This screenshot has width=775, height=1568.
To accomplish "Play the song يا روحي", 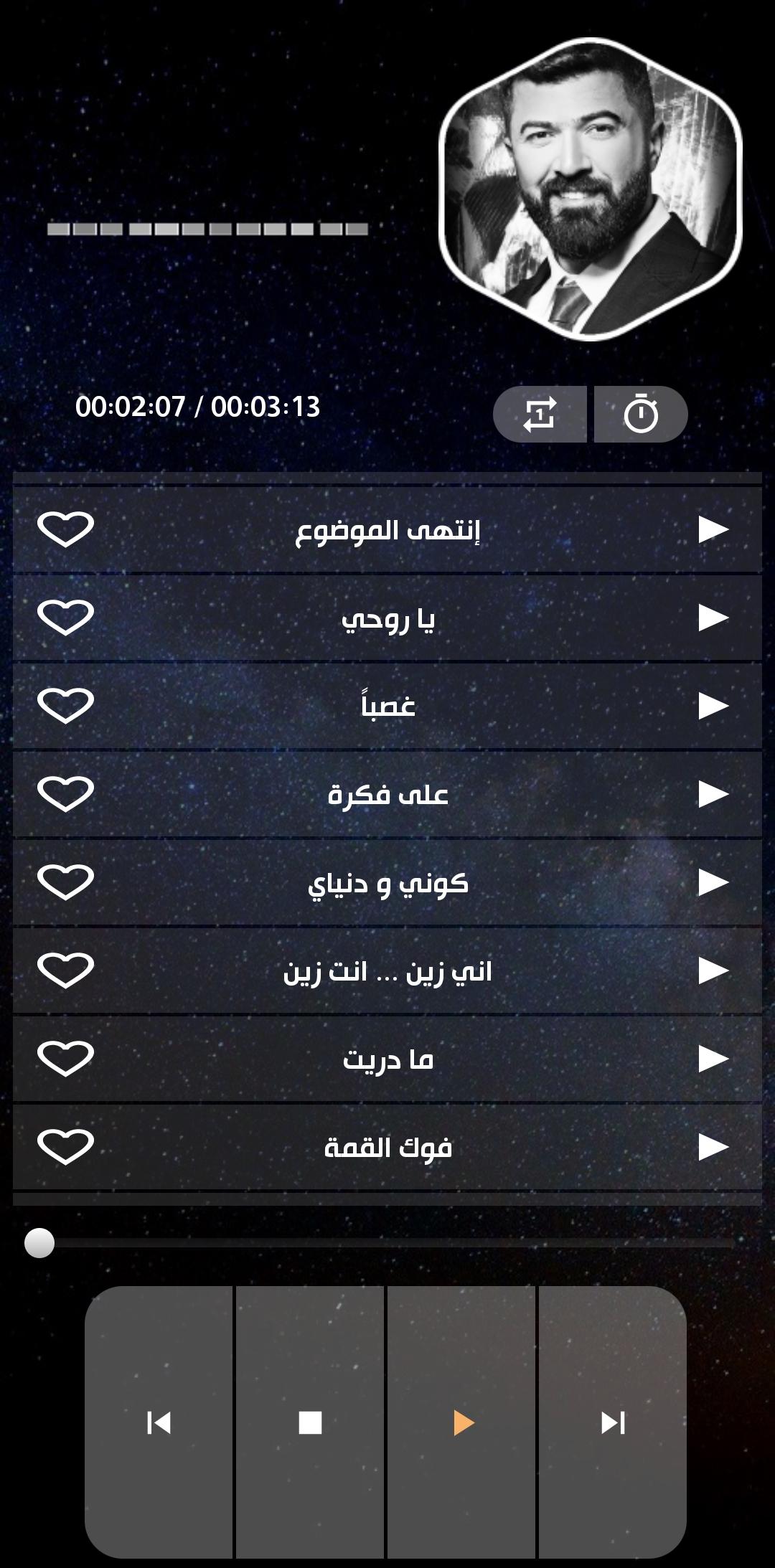I will coord(713,618).
